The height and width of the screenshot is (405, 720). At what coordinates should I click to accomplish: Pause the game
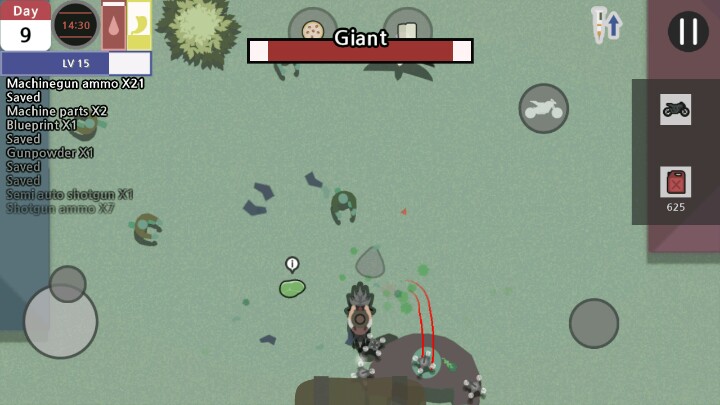click(x=688, y=31)
